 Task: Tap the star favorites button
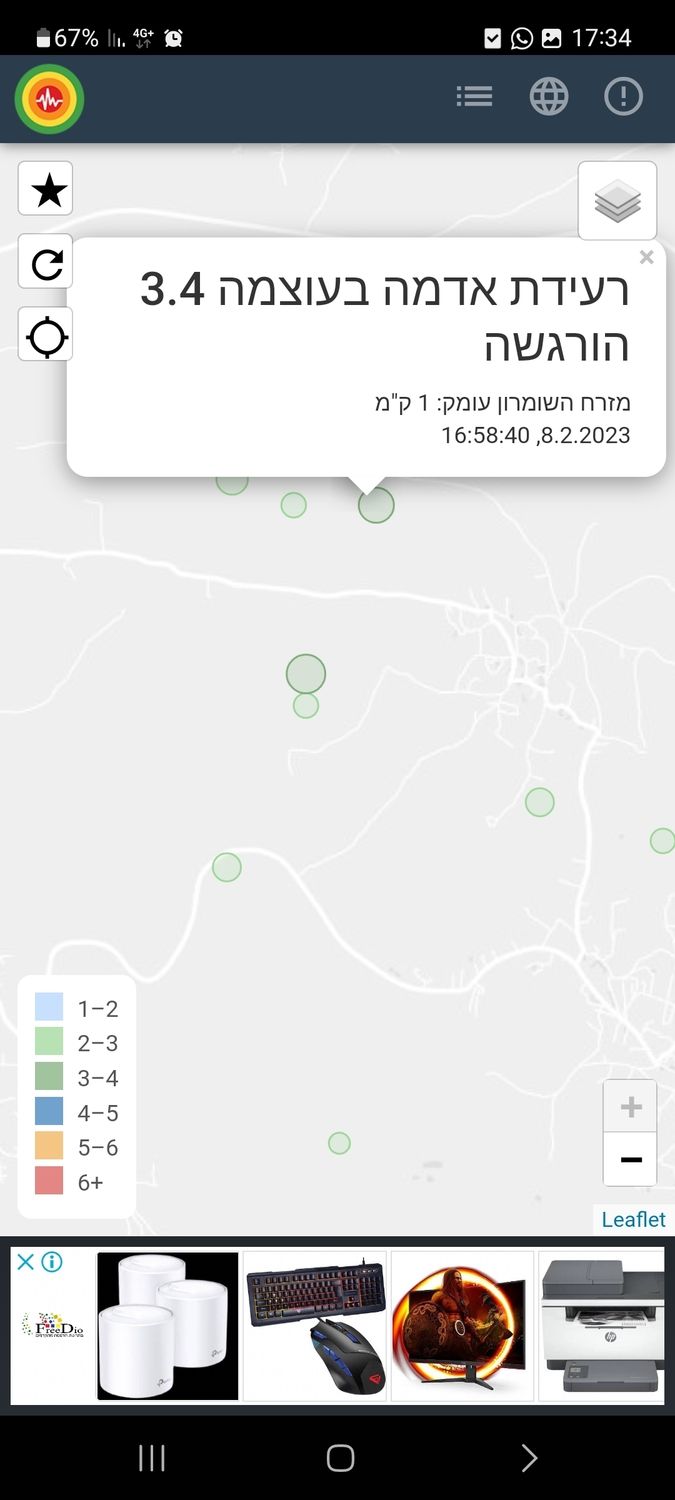tap(46, 189)
